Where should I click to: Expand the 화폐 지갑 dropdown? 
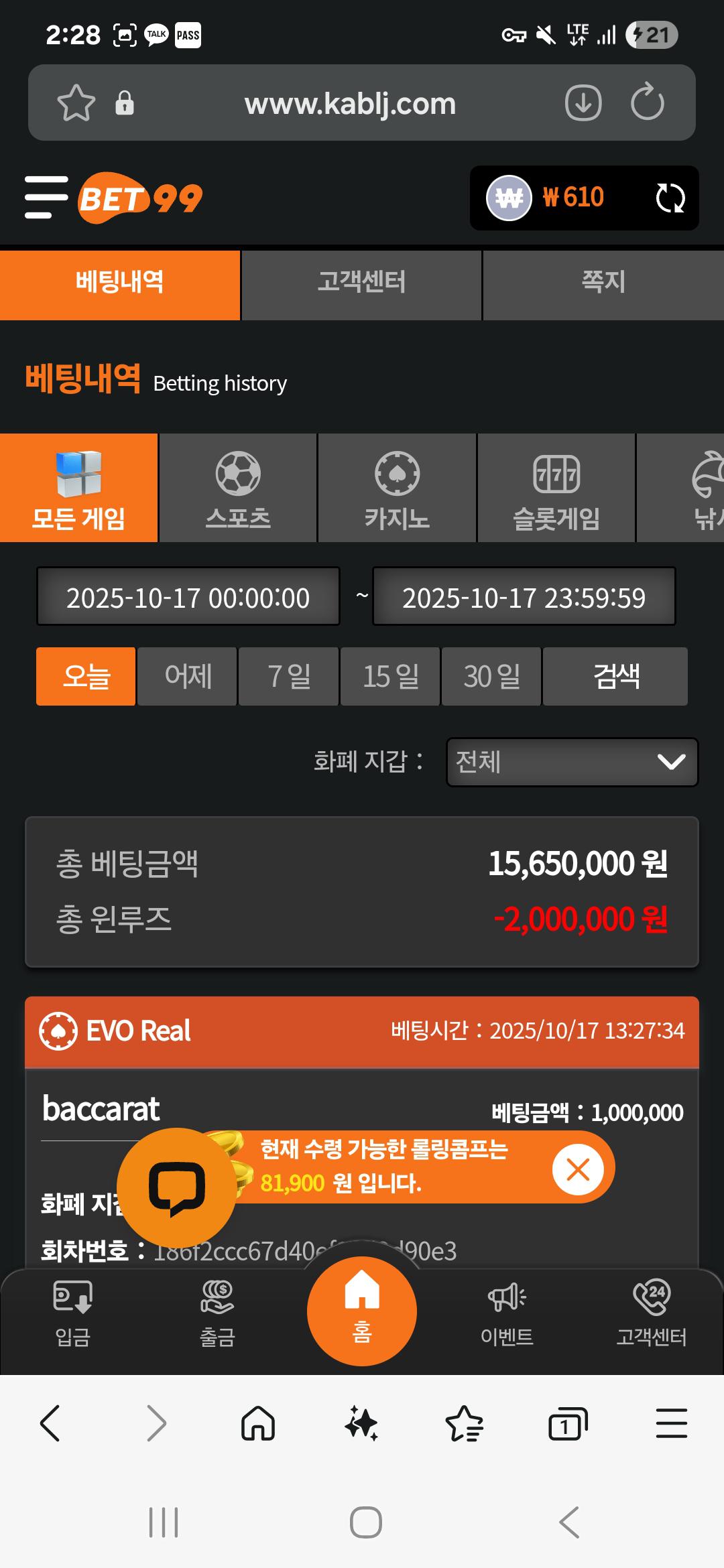tap(572, 762)
